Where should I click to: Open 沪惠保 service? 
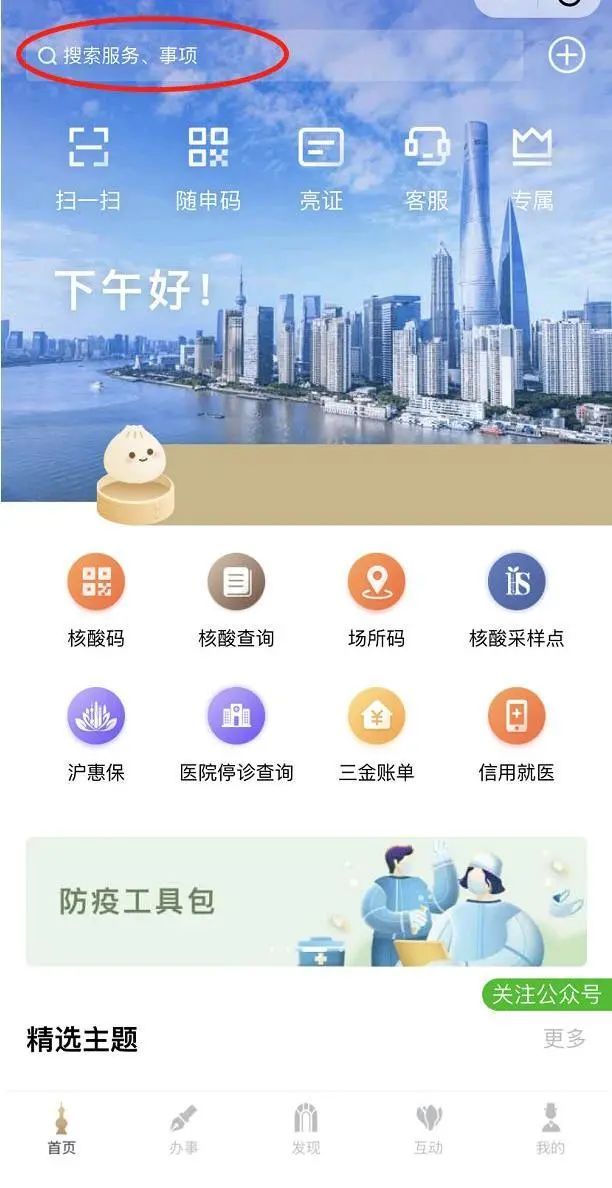[x=96, y=733]
